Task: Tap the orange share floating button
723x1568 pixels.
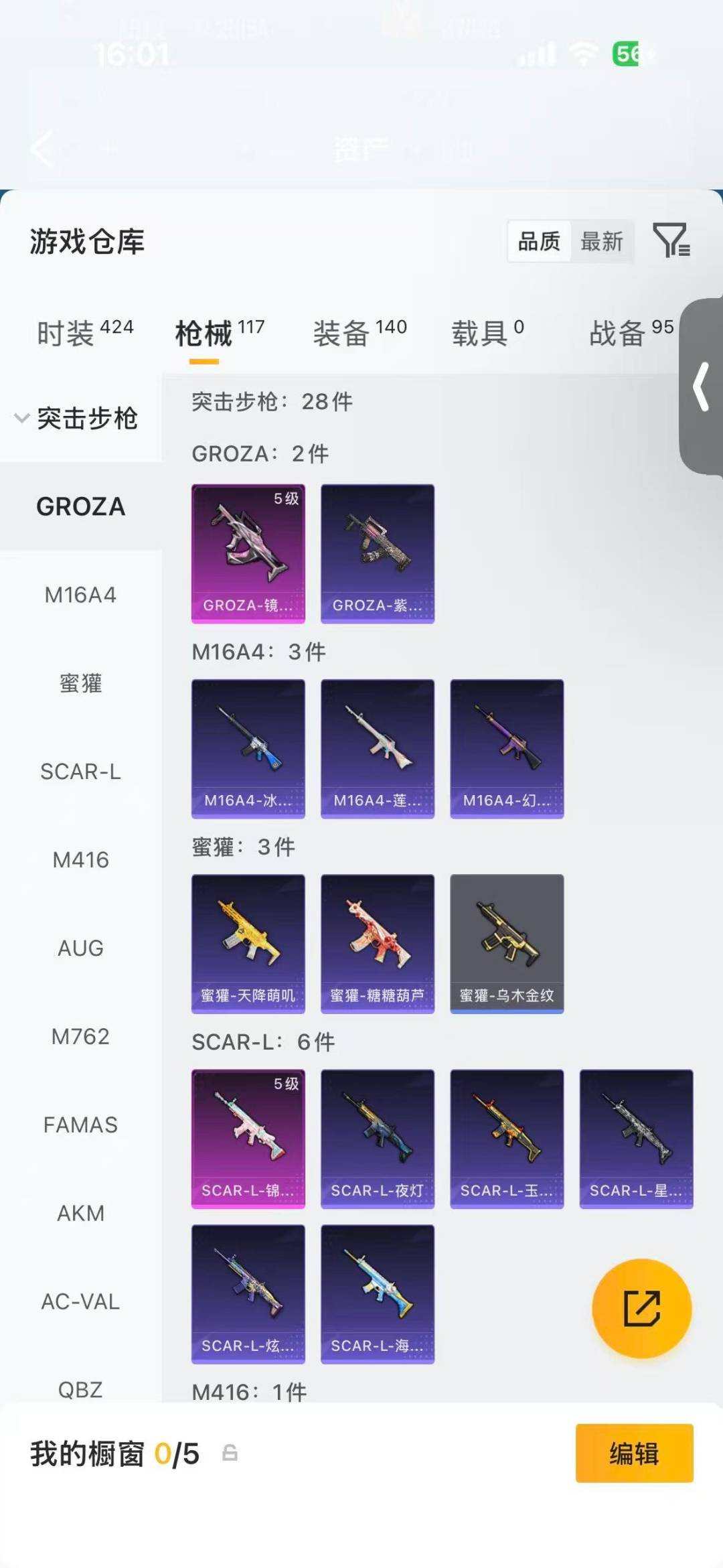Action: 641,1308
